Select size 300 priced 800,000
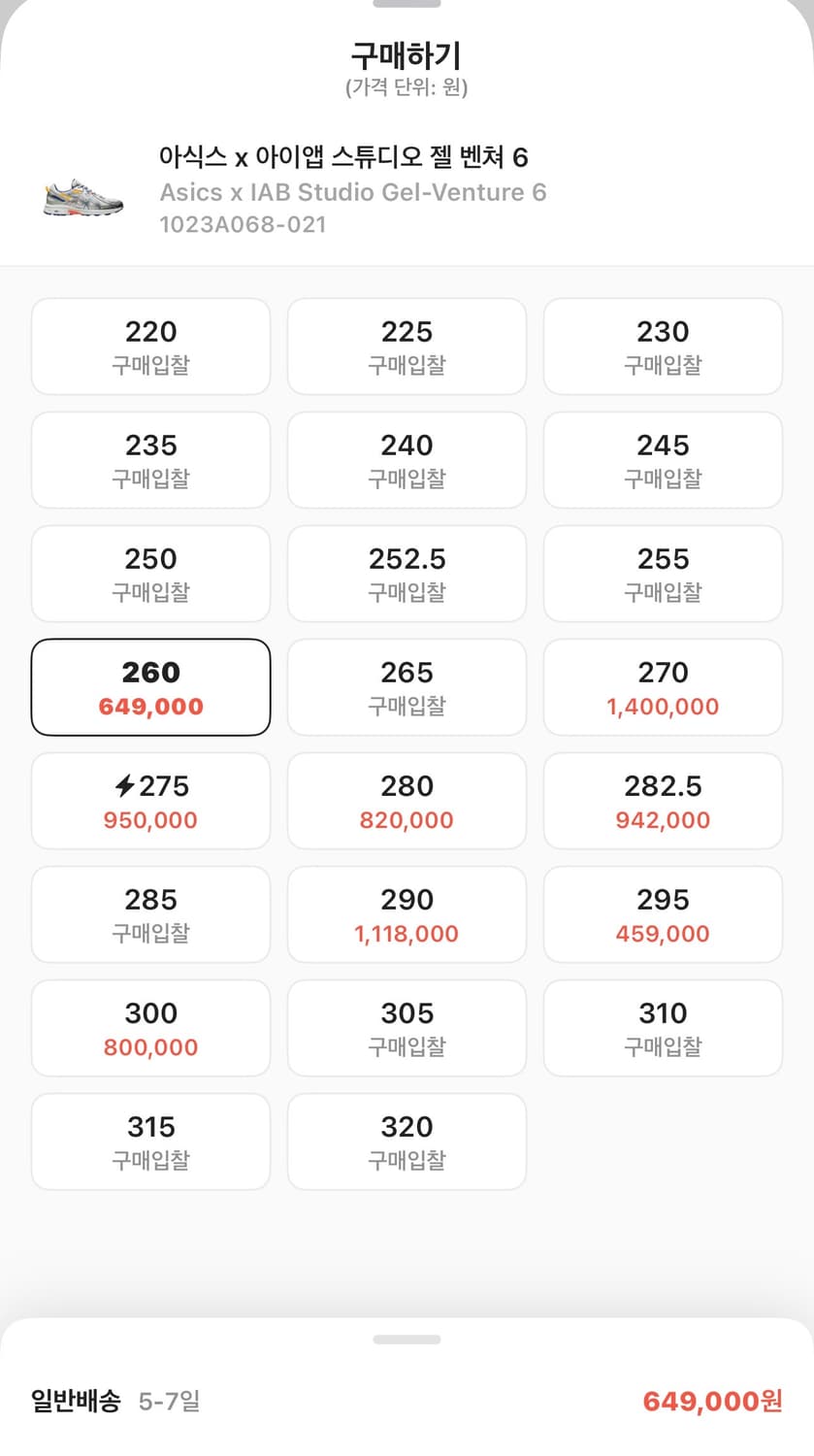This screenshot has width=814, height=1456. click(150, 1028)
